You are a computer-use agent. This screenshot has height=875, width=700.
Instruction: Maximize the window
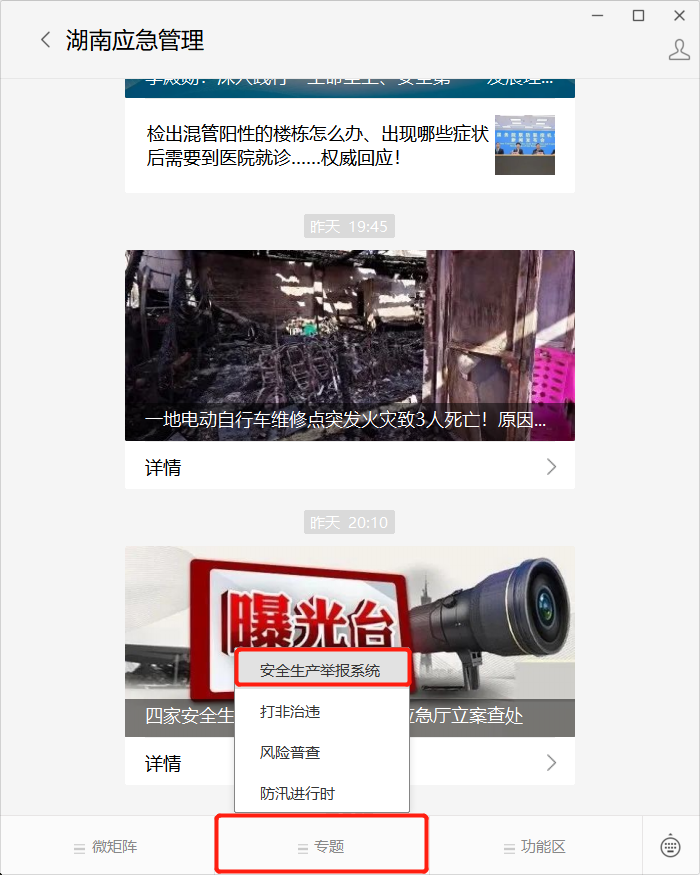(x=638, y=15)
